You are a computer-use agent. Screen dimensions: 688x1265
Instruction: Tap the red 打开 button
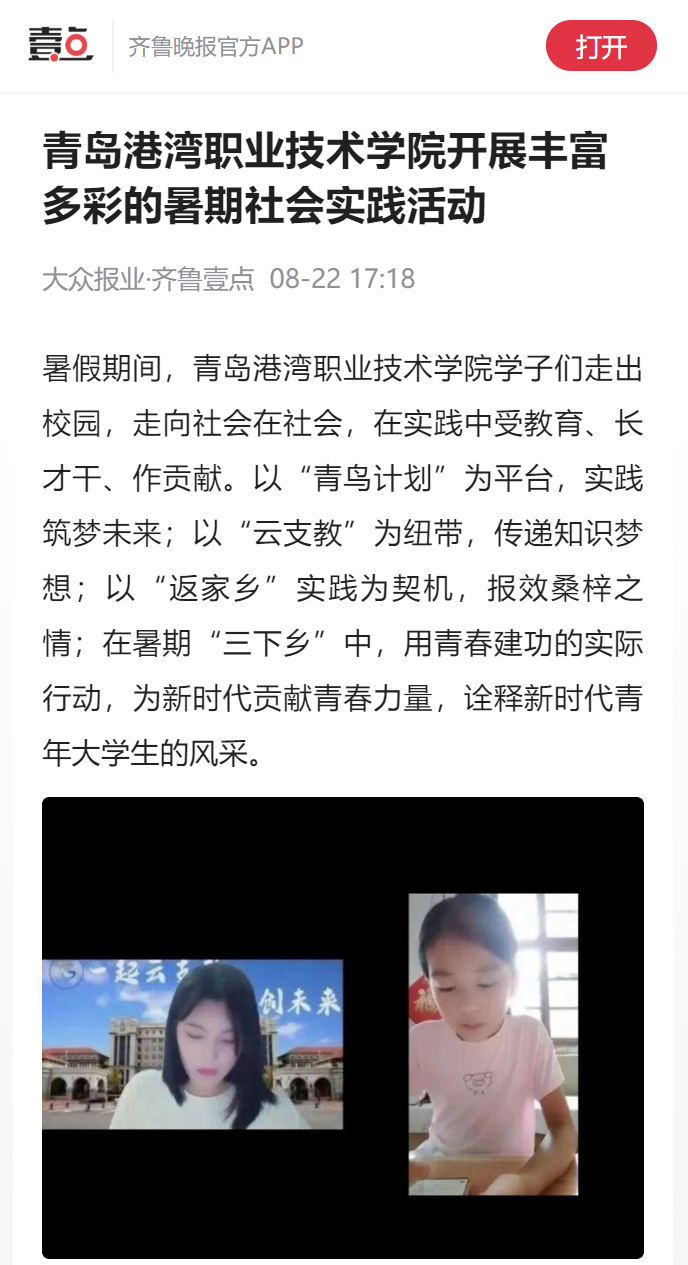[601, 46]
